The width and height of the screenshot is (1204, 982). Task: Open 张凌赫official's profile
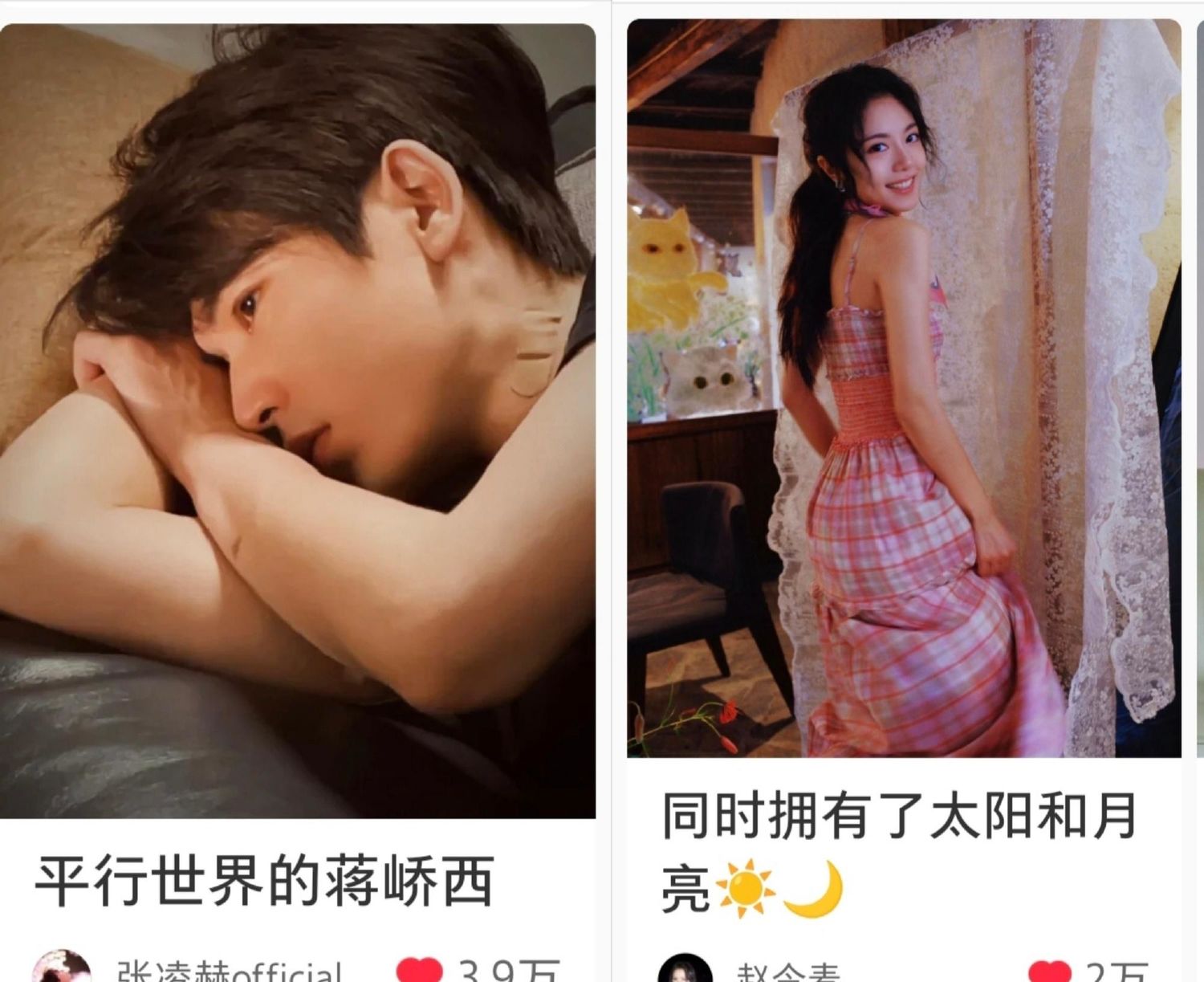(x=229, y=972)
